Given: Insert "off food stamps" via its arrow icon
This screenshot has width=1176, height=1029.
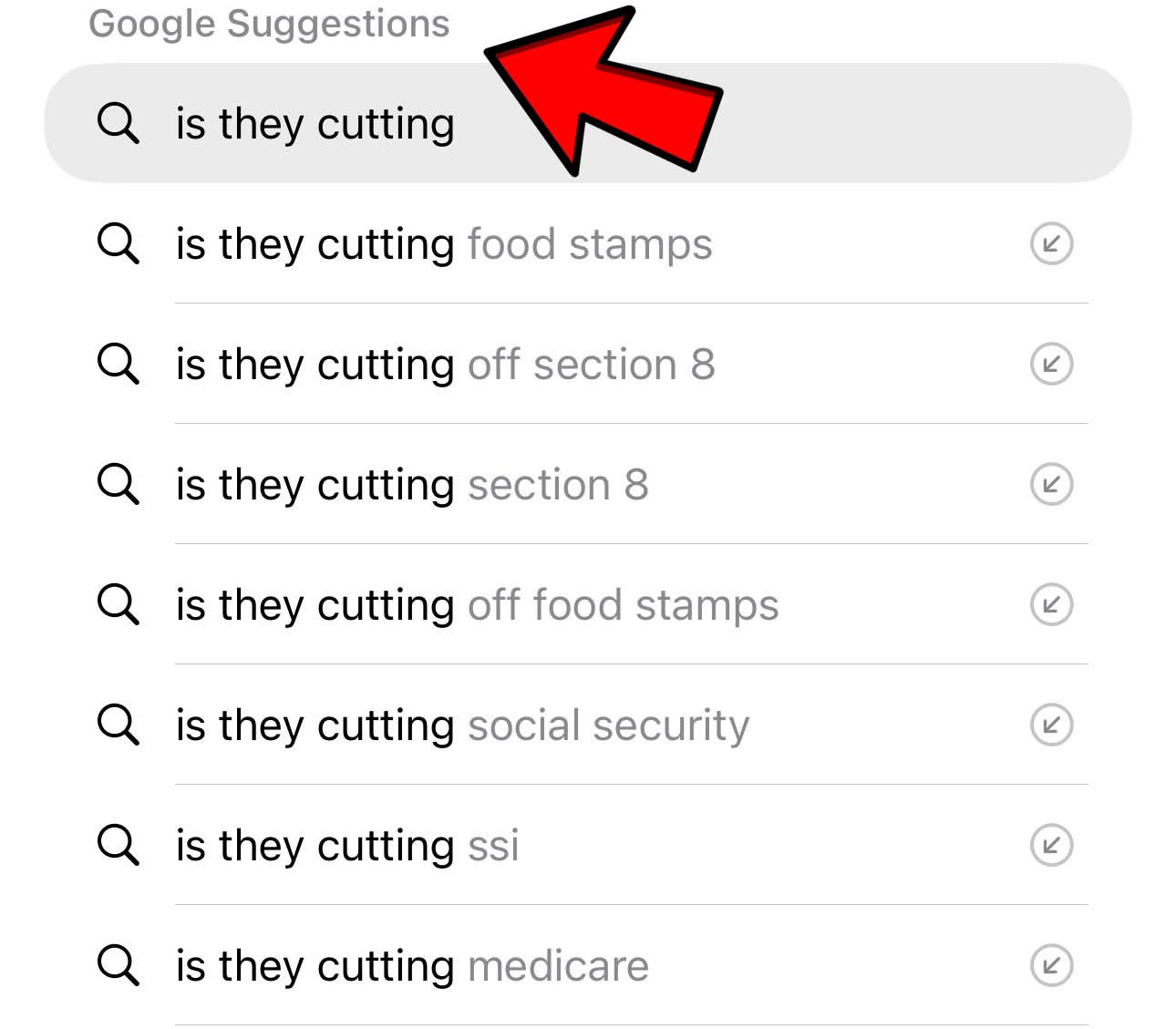Looking at the screenshot, I should (x=1051, y=605).
